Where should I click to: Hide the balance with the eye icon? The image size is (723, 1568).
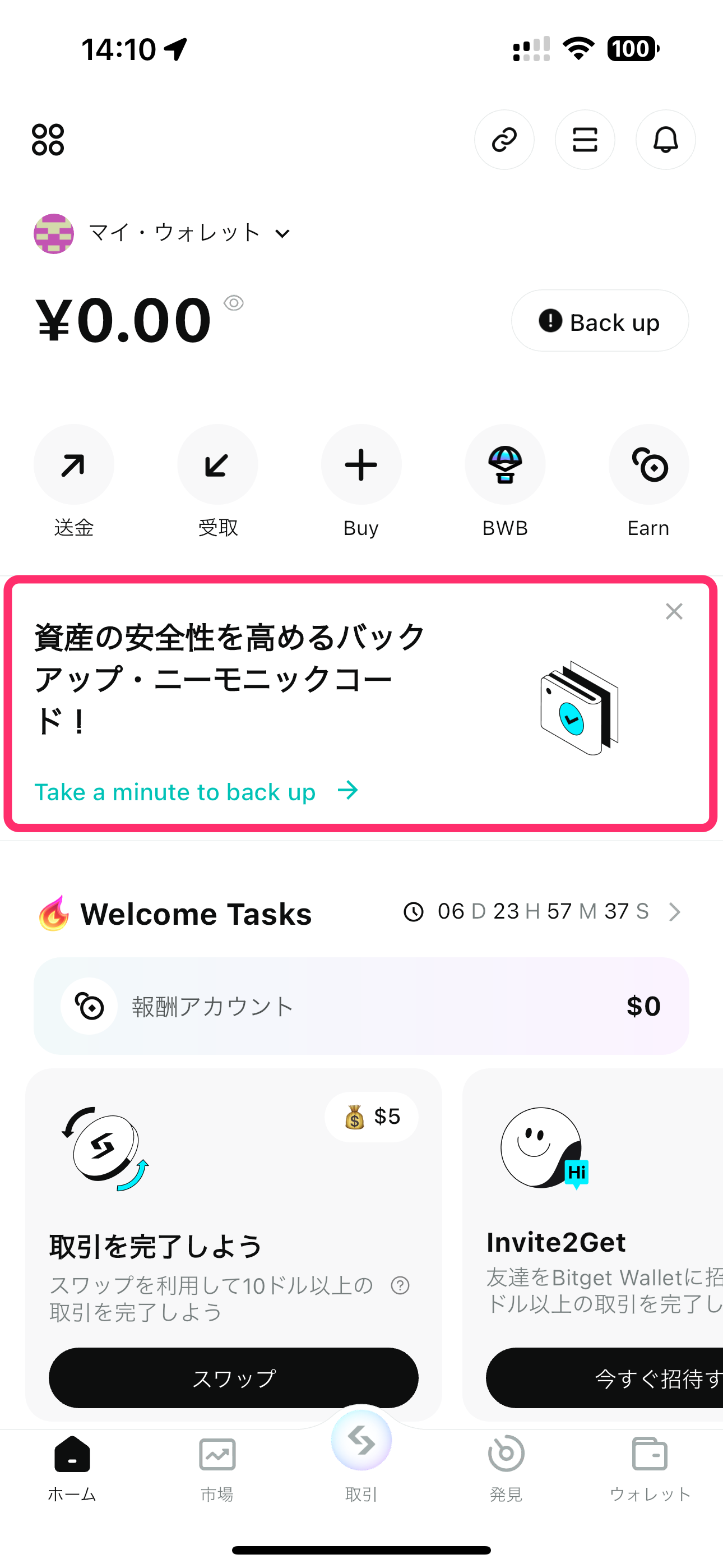click(234, 302)
